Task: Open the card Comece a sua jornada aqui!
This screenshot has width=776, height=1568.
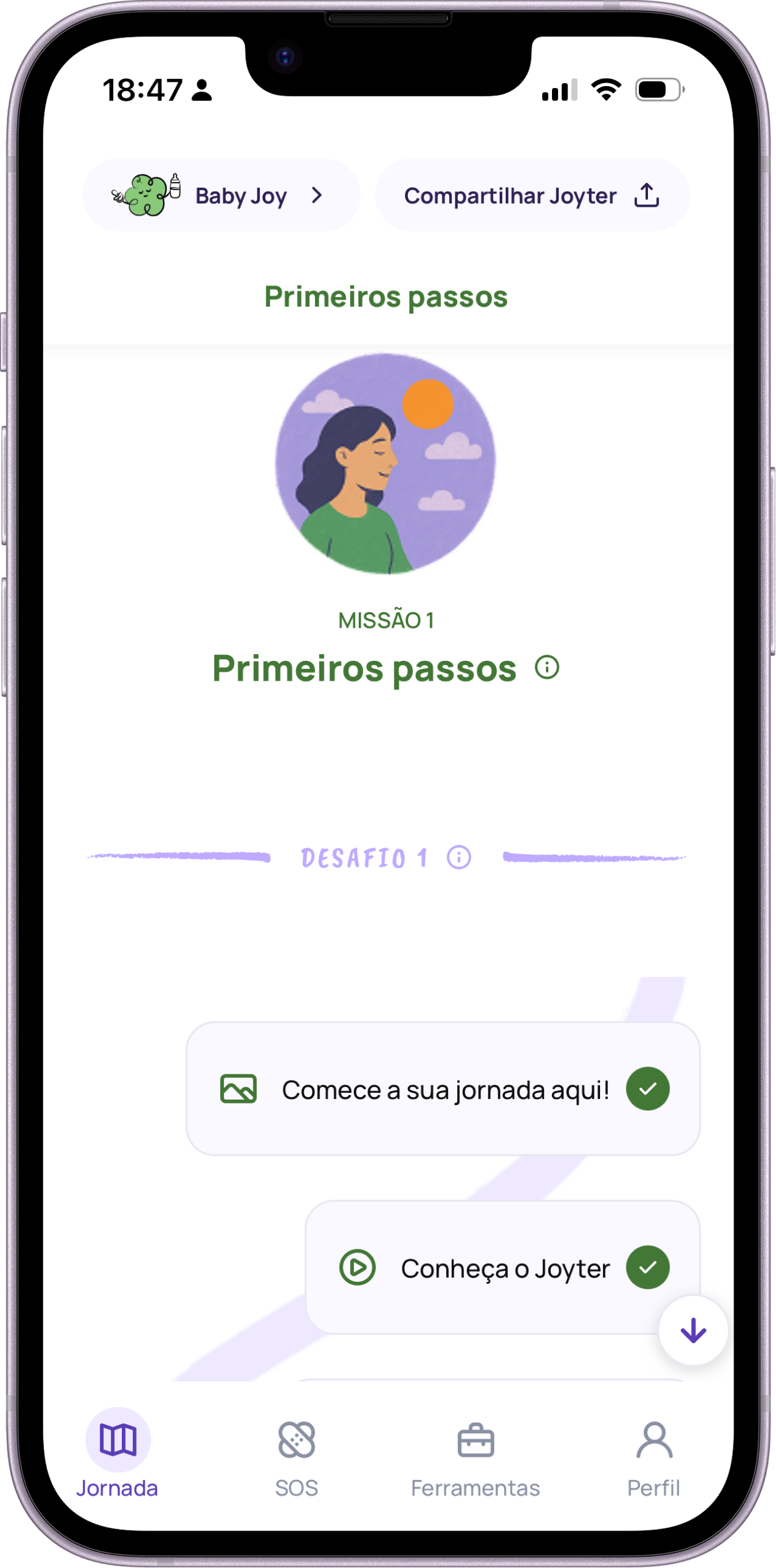Action: click(442, 1089)
